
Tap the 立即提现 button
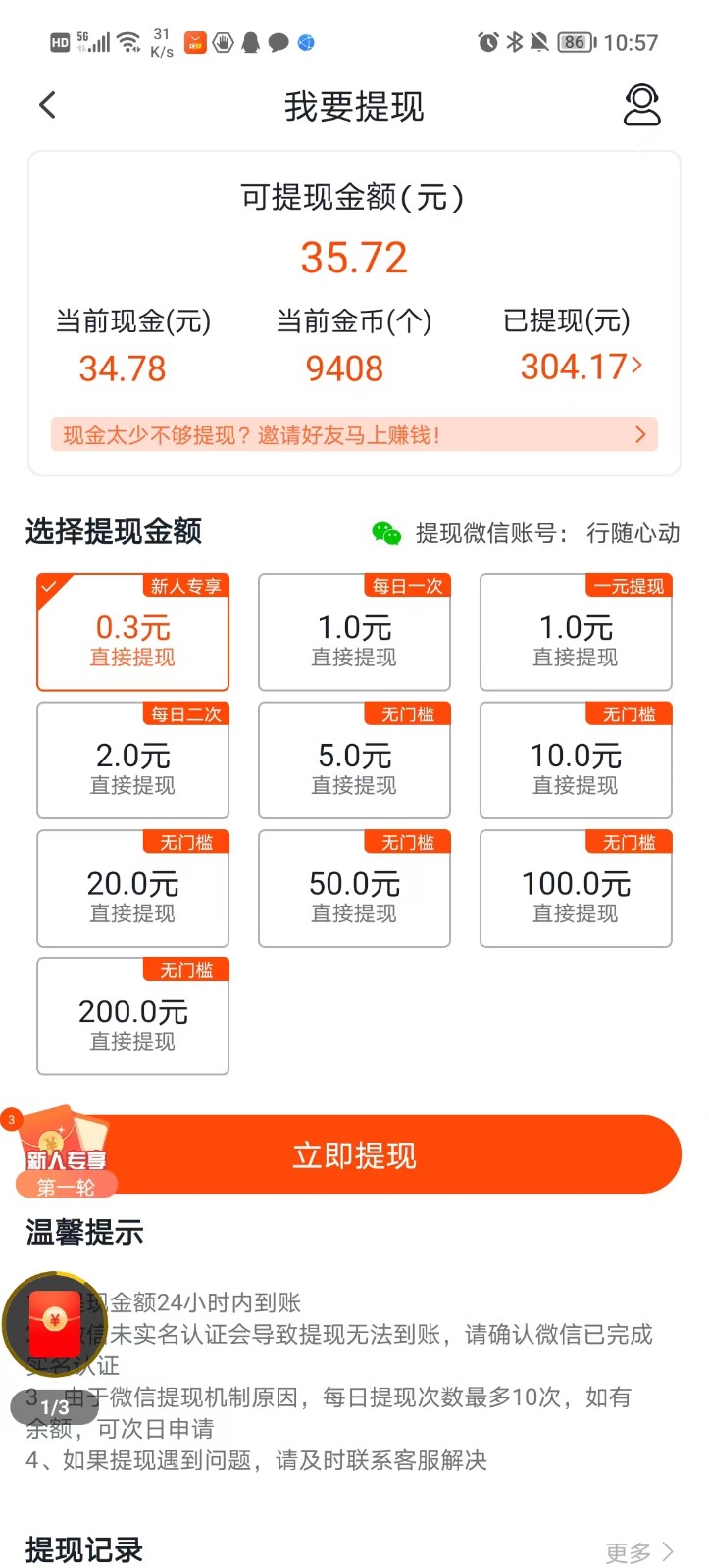[354, 1154]
